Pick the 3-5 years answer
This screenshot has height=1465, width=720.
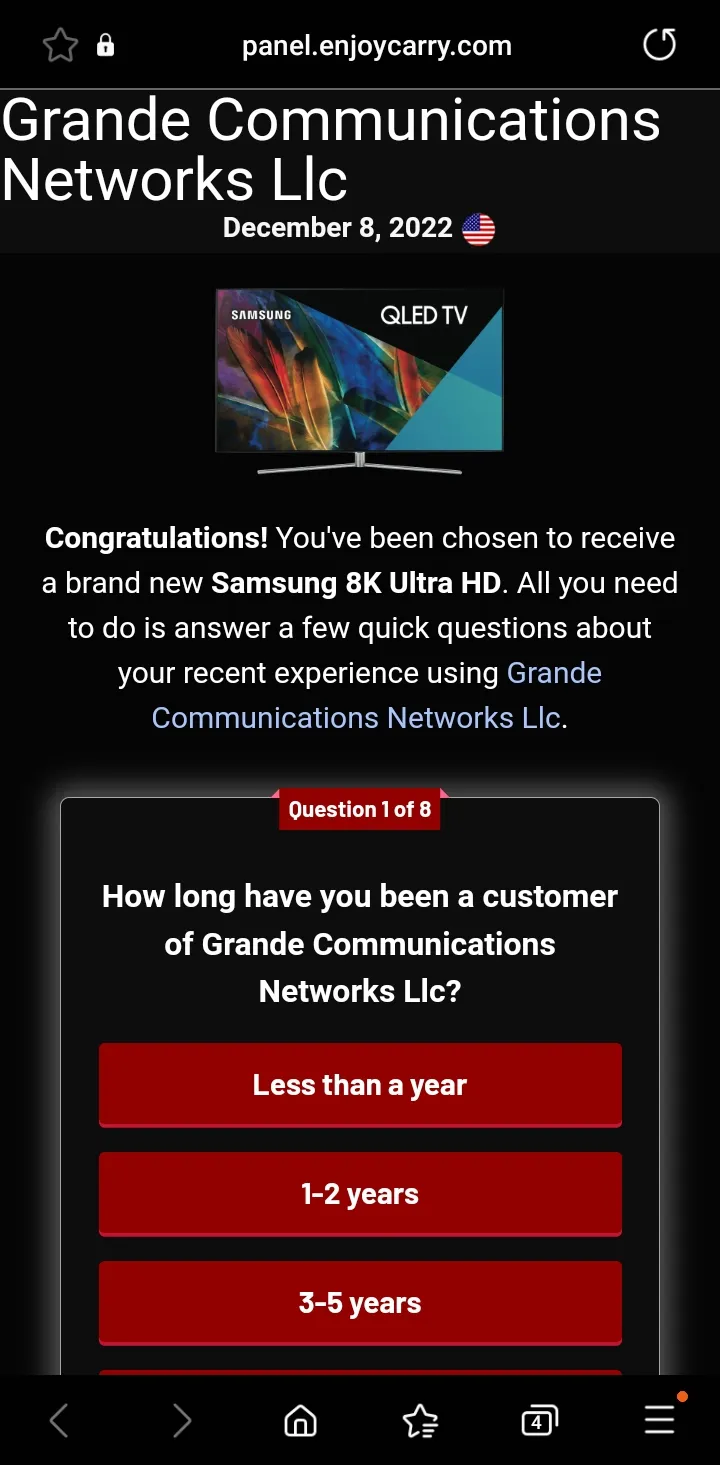coord(360,1303)
